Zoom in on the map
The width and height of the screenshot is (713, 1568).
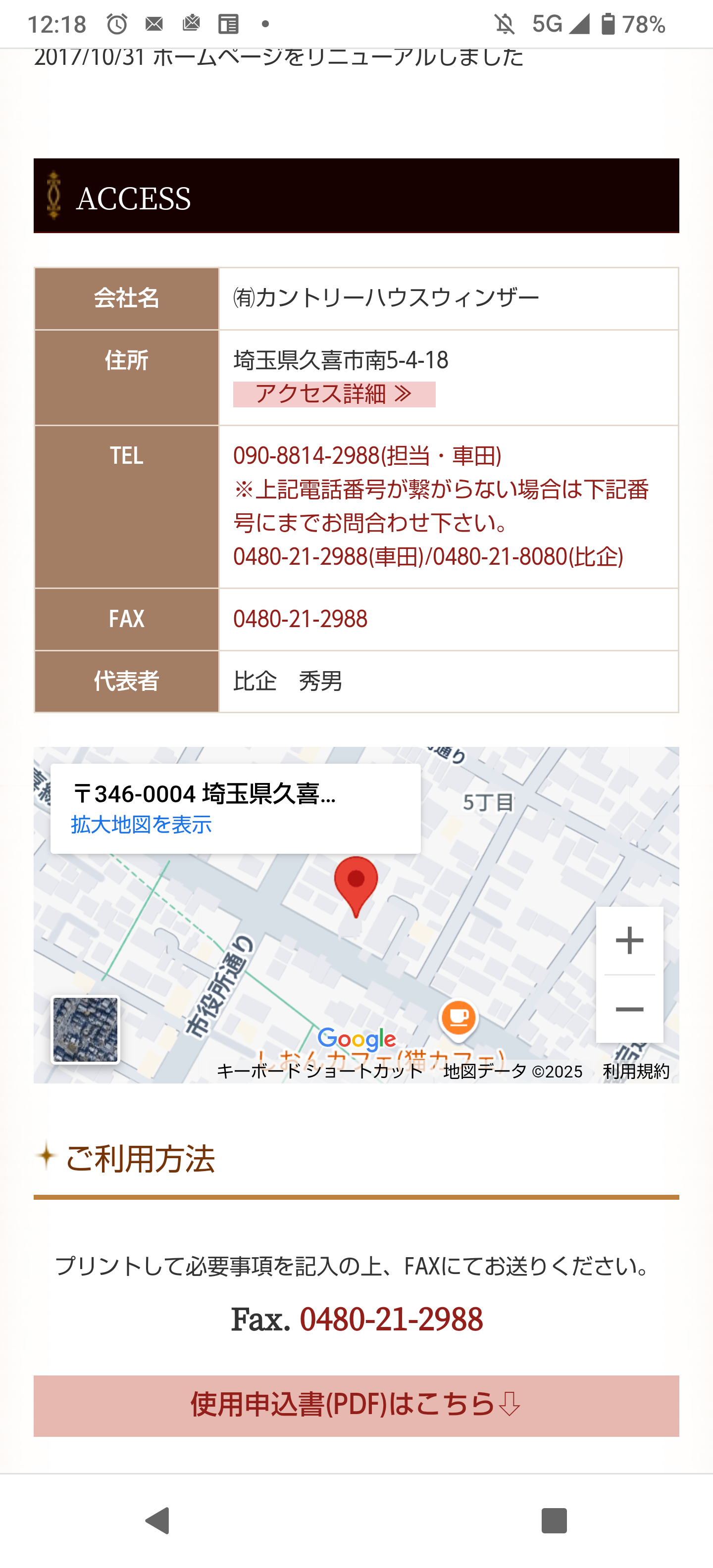pos(629,940)
